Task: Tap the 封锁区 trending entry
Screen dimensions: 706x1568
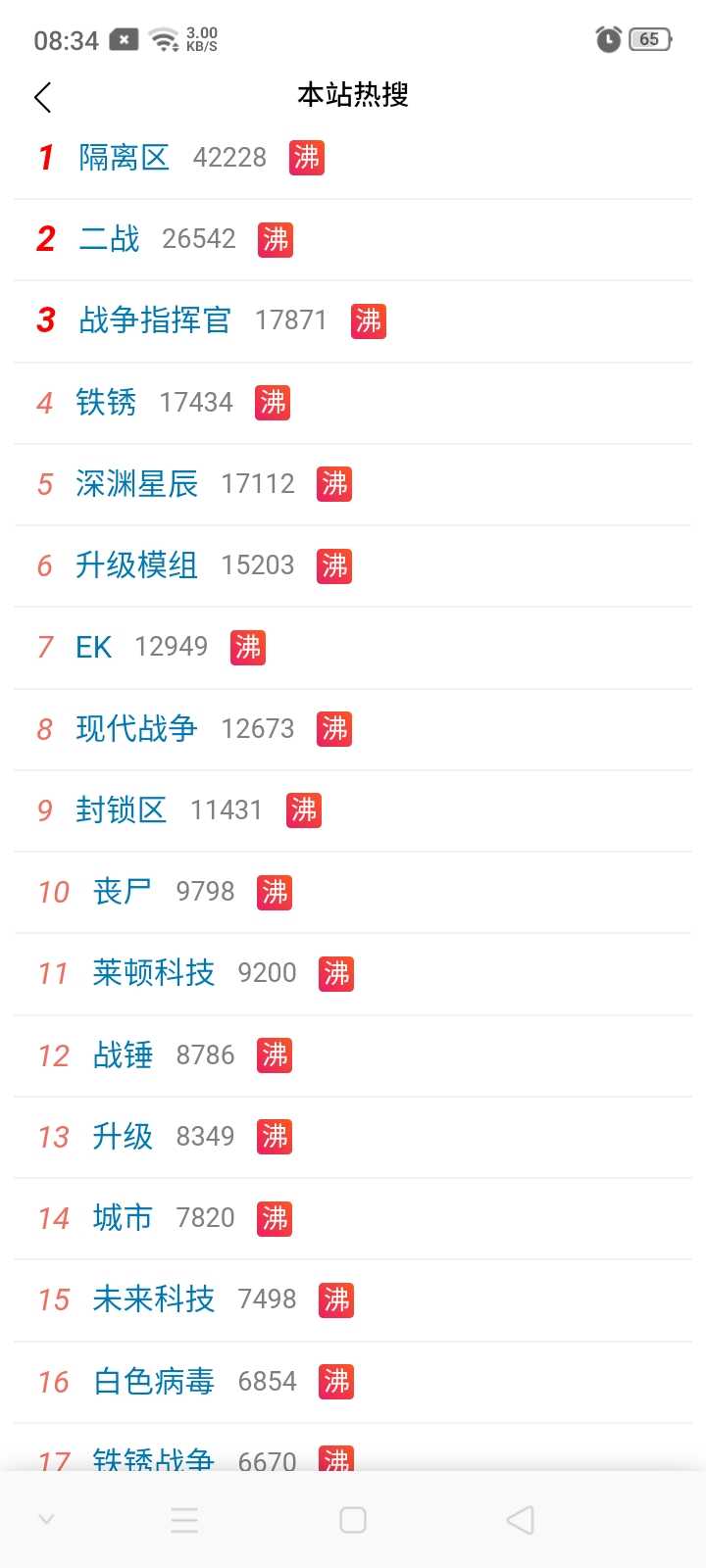Action: pos(122,810)
